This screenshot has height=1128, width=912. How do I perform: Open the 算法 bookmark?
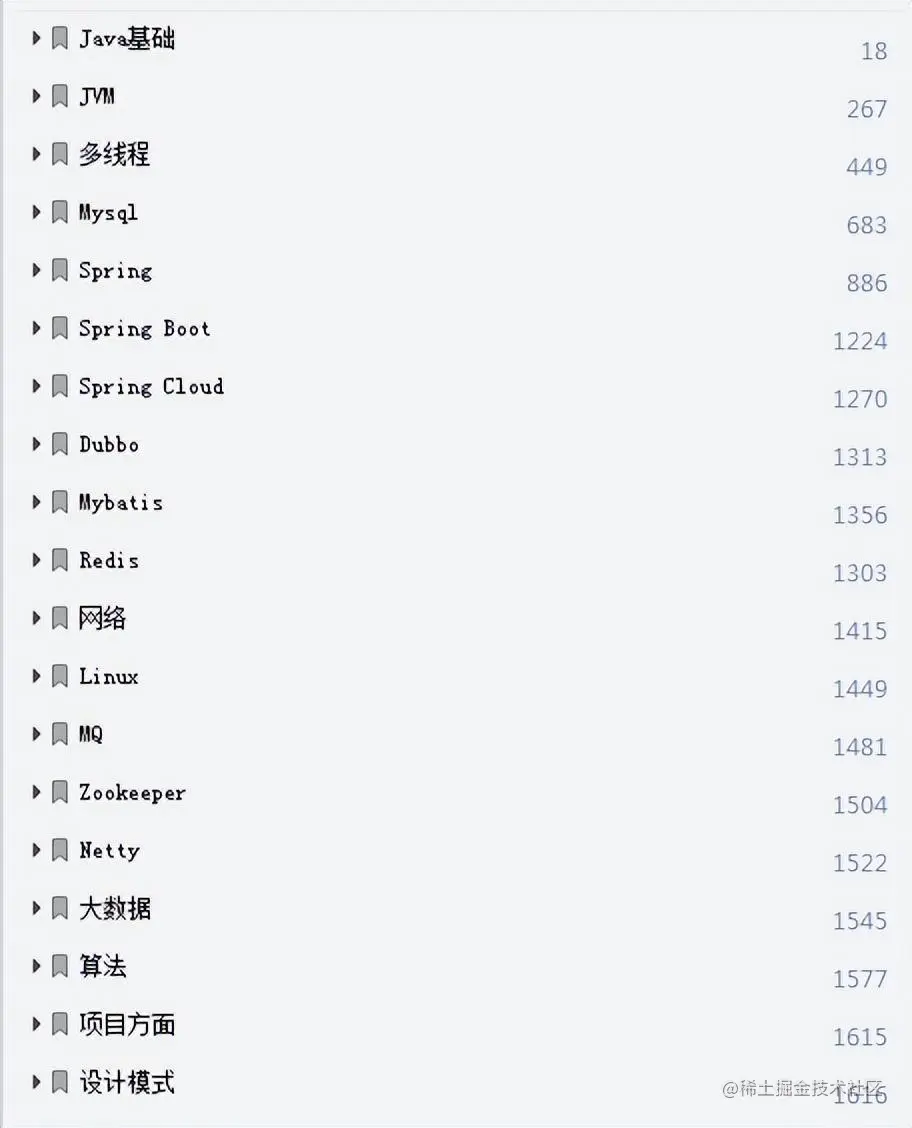tap(102, 967)
